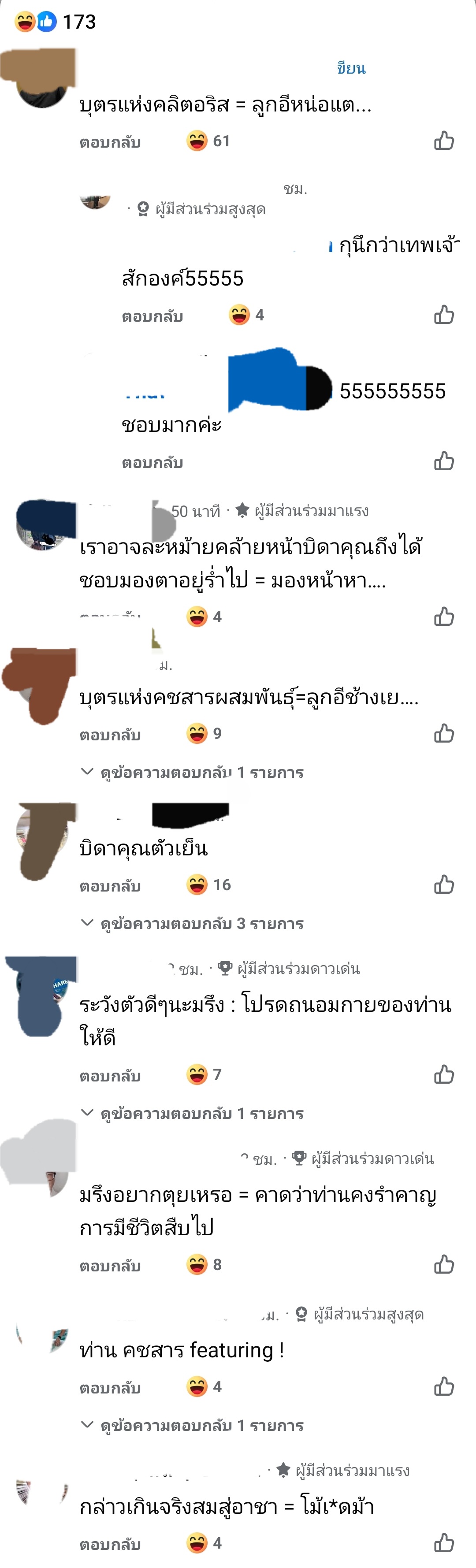Like the comment 'มรึงอยากตุยเหรอ'
Viewport: 476px width, 1568px height.
point(444,1265)
